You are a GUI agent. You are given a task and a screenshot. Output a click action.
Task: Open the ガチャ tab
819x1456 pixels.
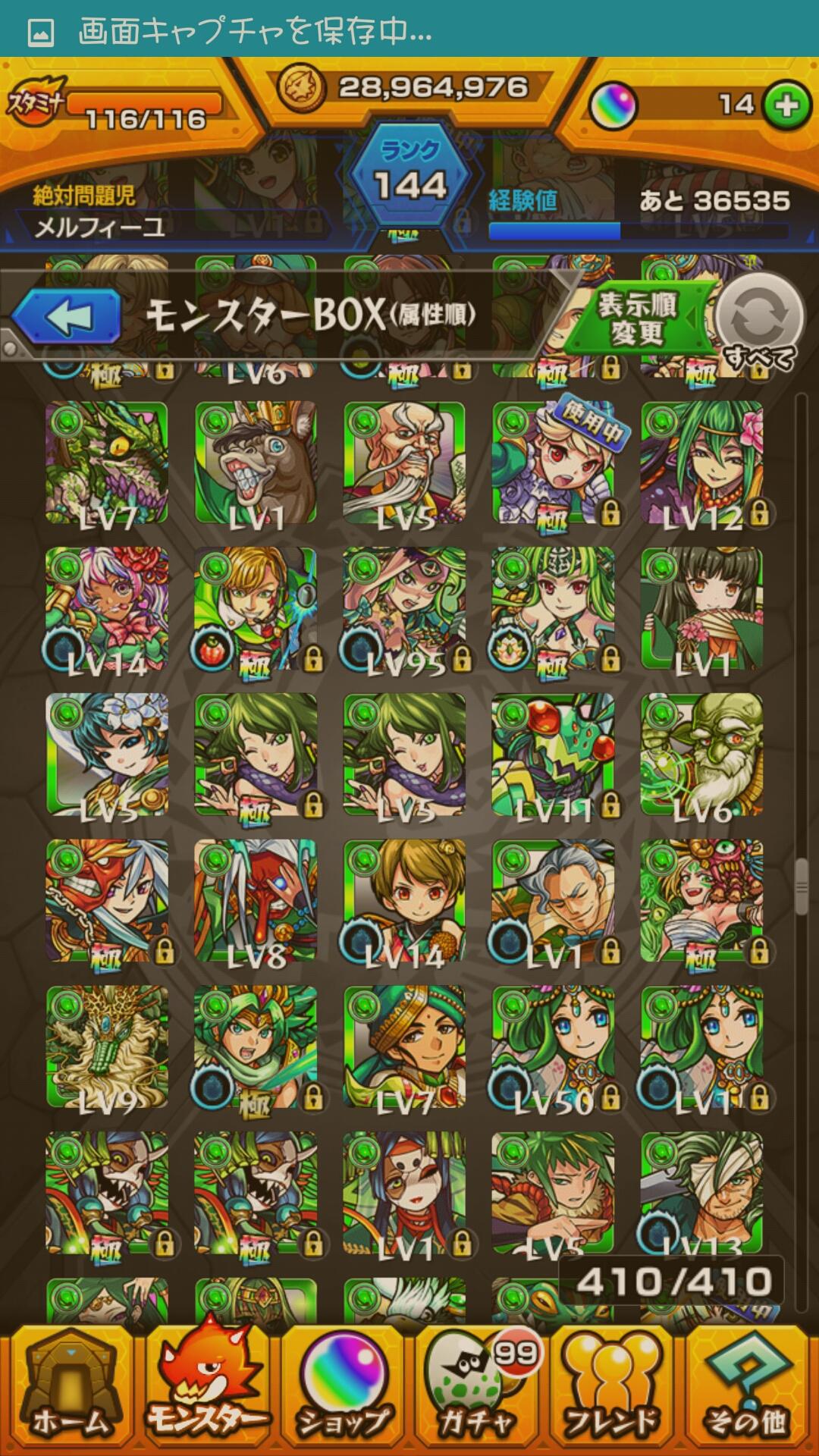pyautogui.click(x=478, y=1391)
